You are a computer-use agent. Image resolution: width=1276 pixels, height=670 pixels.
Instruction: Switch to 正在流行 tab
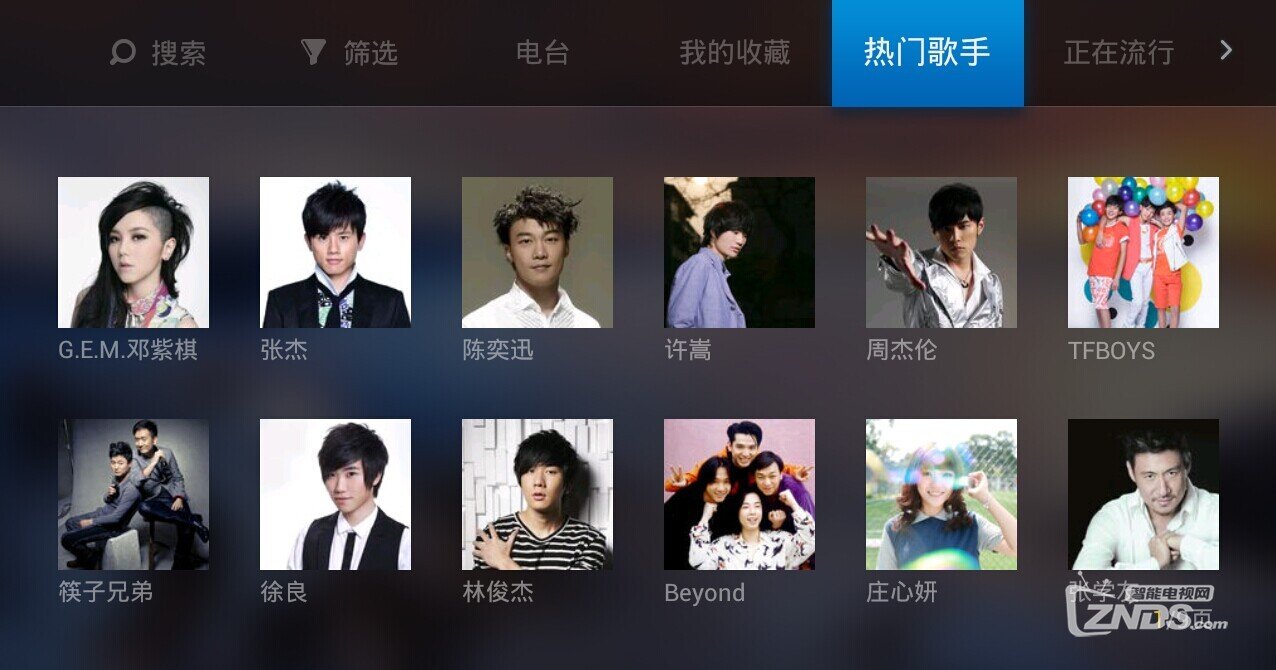pos(1118,52)
